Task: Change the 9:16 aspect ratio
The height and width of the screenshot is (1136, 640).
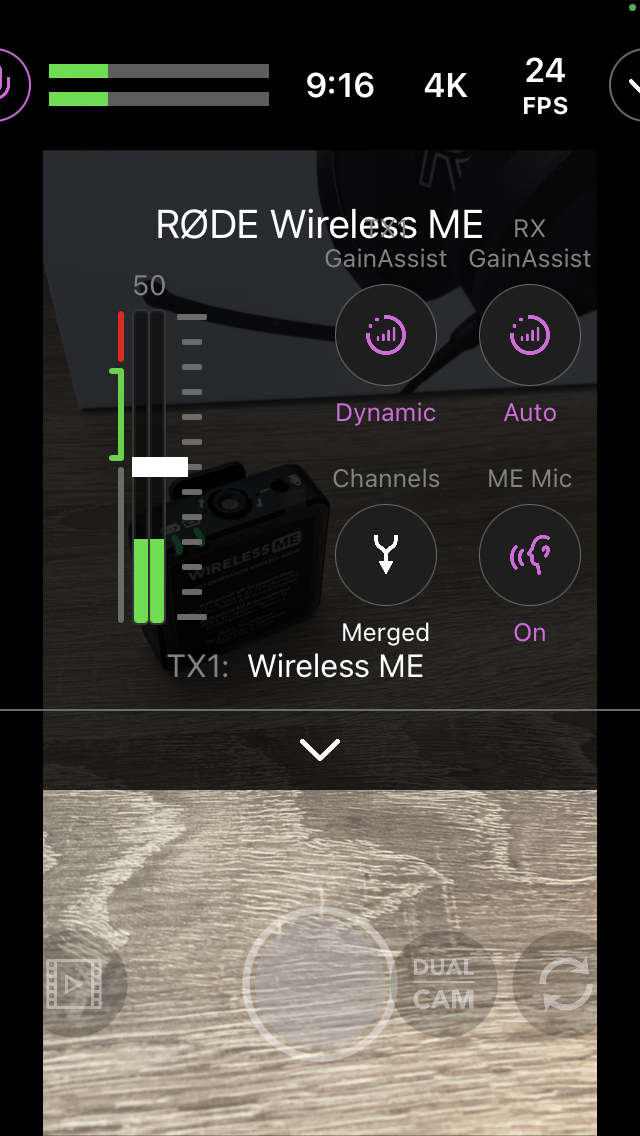Action: tap(340, 86)
